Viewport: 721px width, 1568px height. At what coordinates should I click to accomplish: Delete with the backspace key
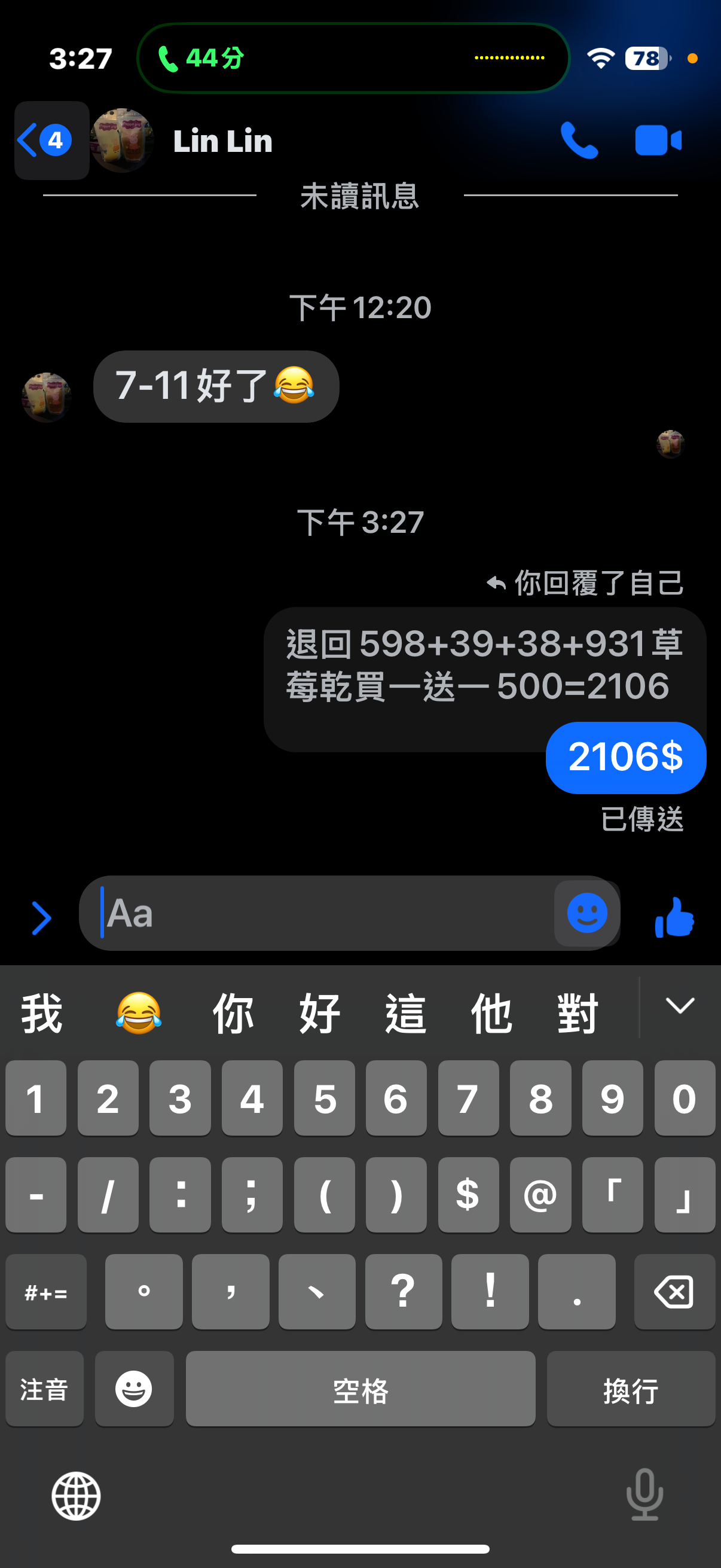pyautogui.click(x=674, y=1292)
